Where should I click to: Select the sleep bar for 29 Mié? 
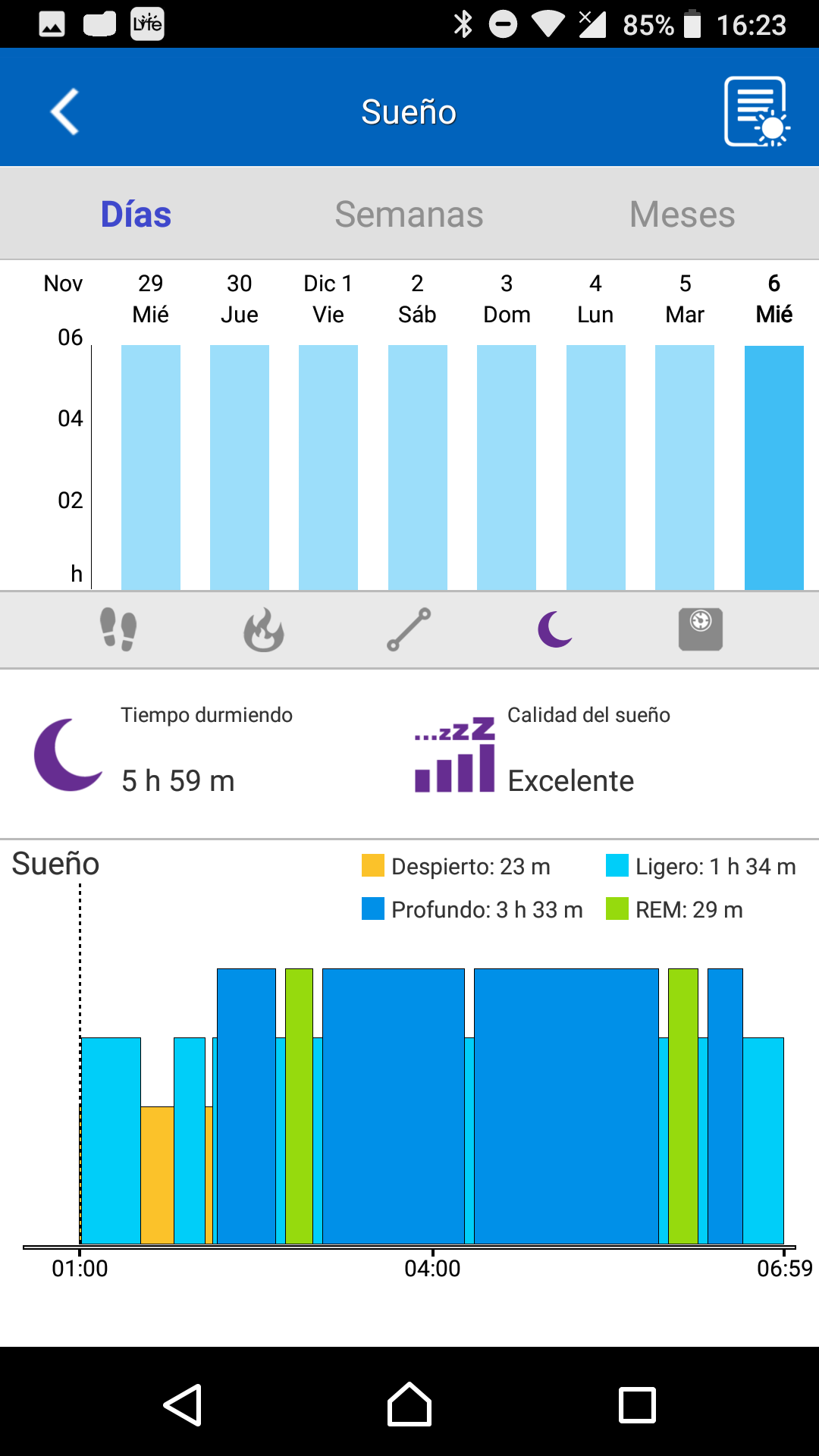(x=151, y=467)
